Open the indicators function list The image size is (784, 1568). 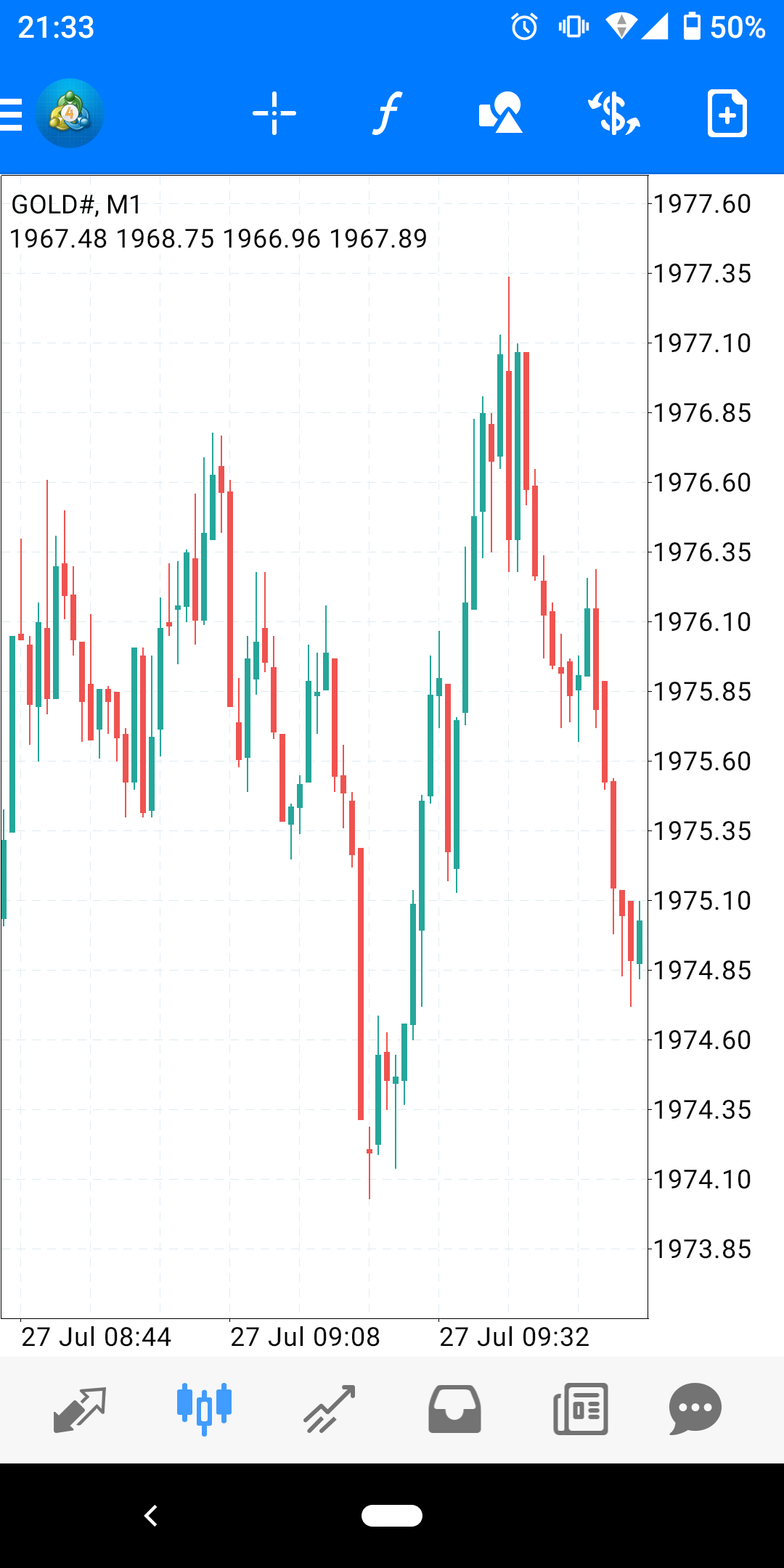[388, 114]
